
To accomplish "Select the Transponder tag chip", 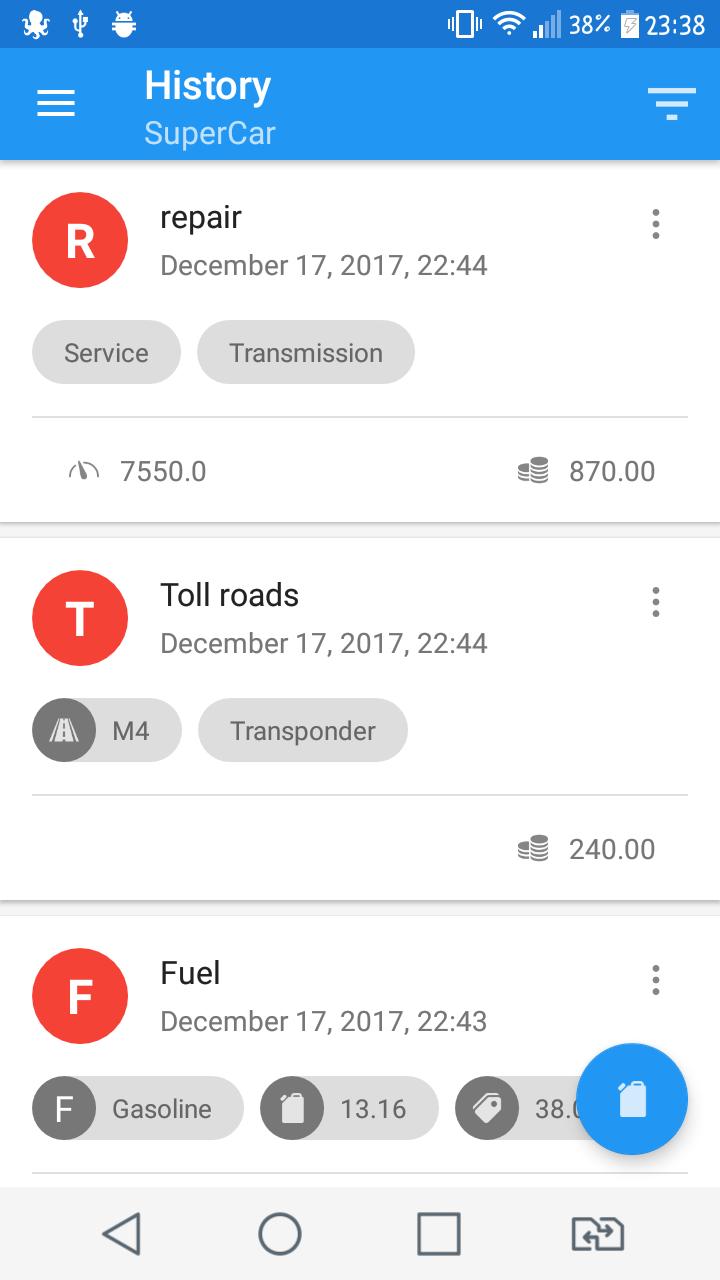I will [x=303, y=730].
